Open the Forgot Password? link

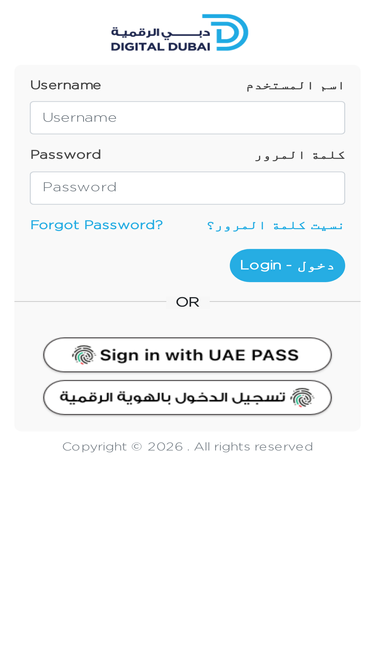pos(97,225)
